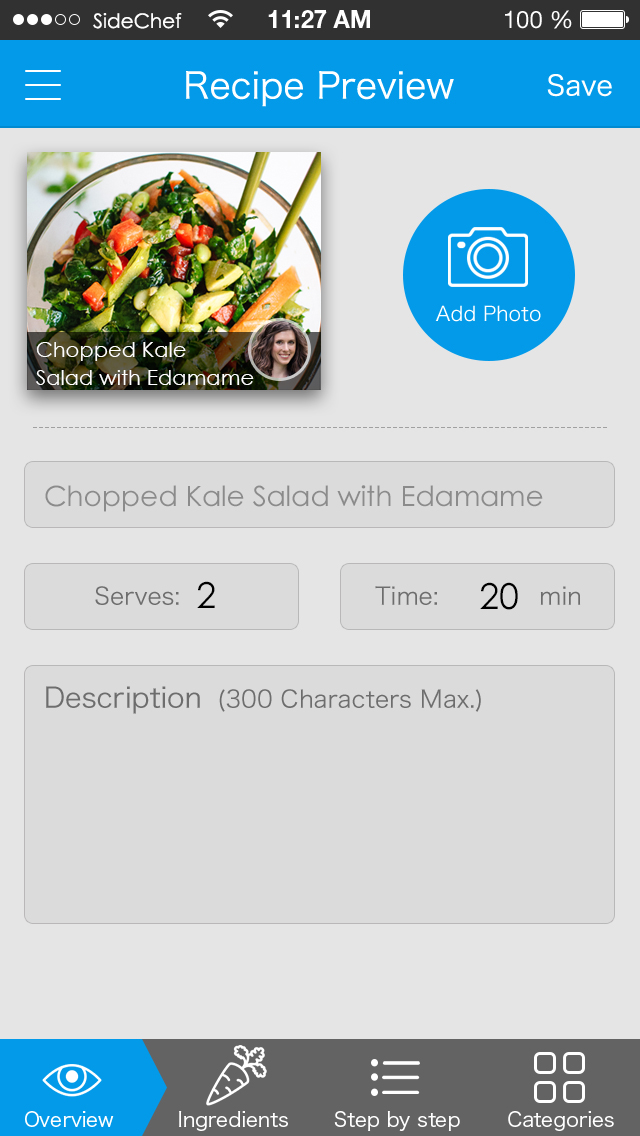Switch to the Overview tab
640x1136 pixels.
pyautogui.click(x=70, y=1088)
